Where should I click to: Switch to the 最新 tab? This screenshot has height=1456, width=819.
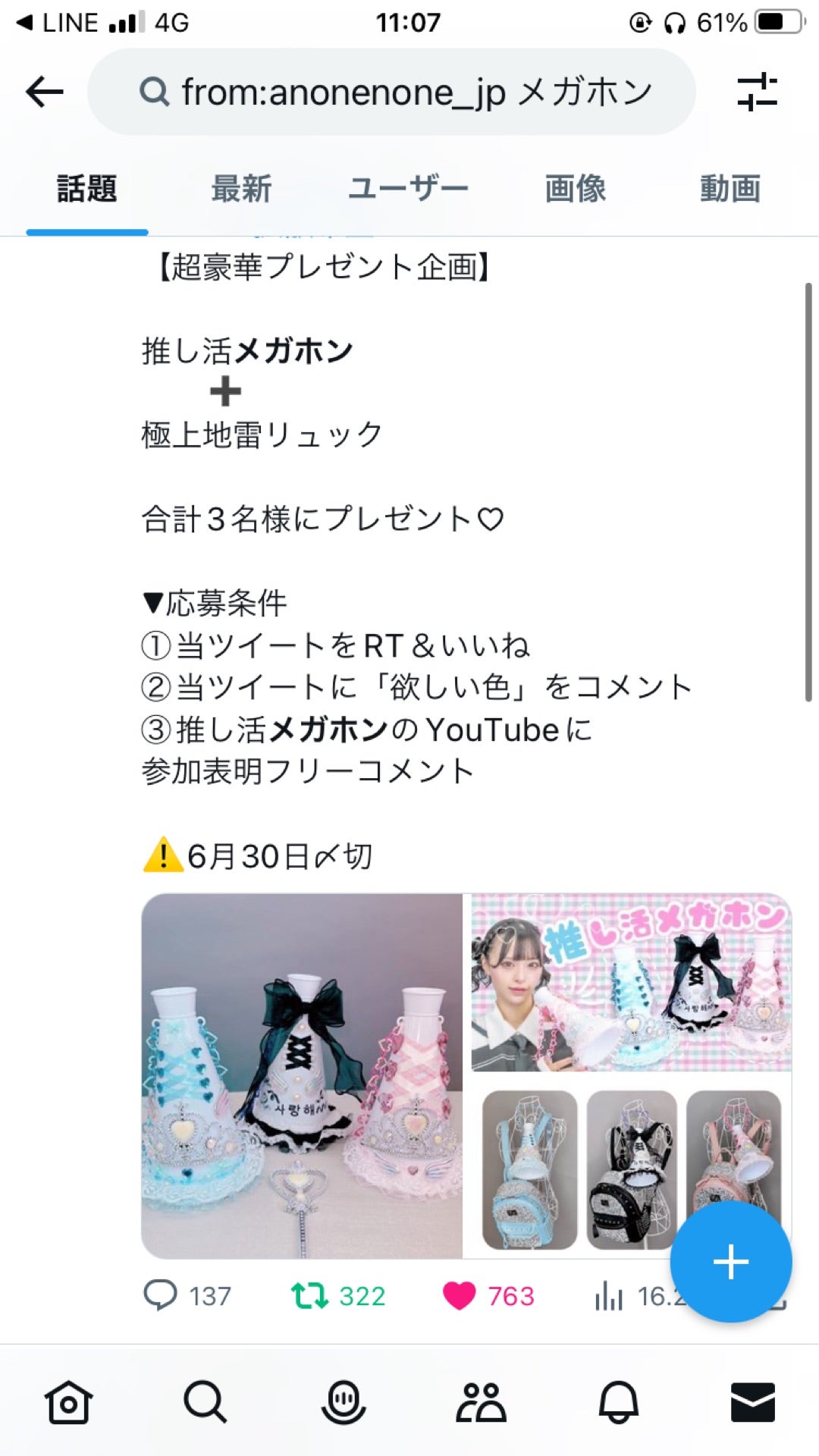pyautogui.click(x=241, y=189)
